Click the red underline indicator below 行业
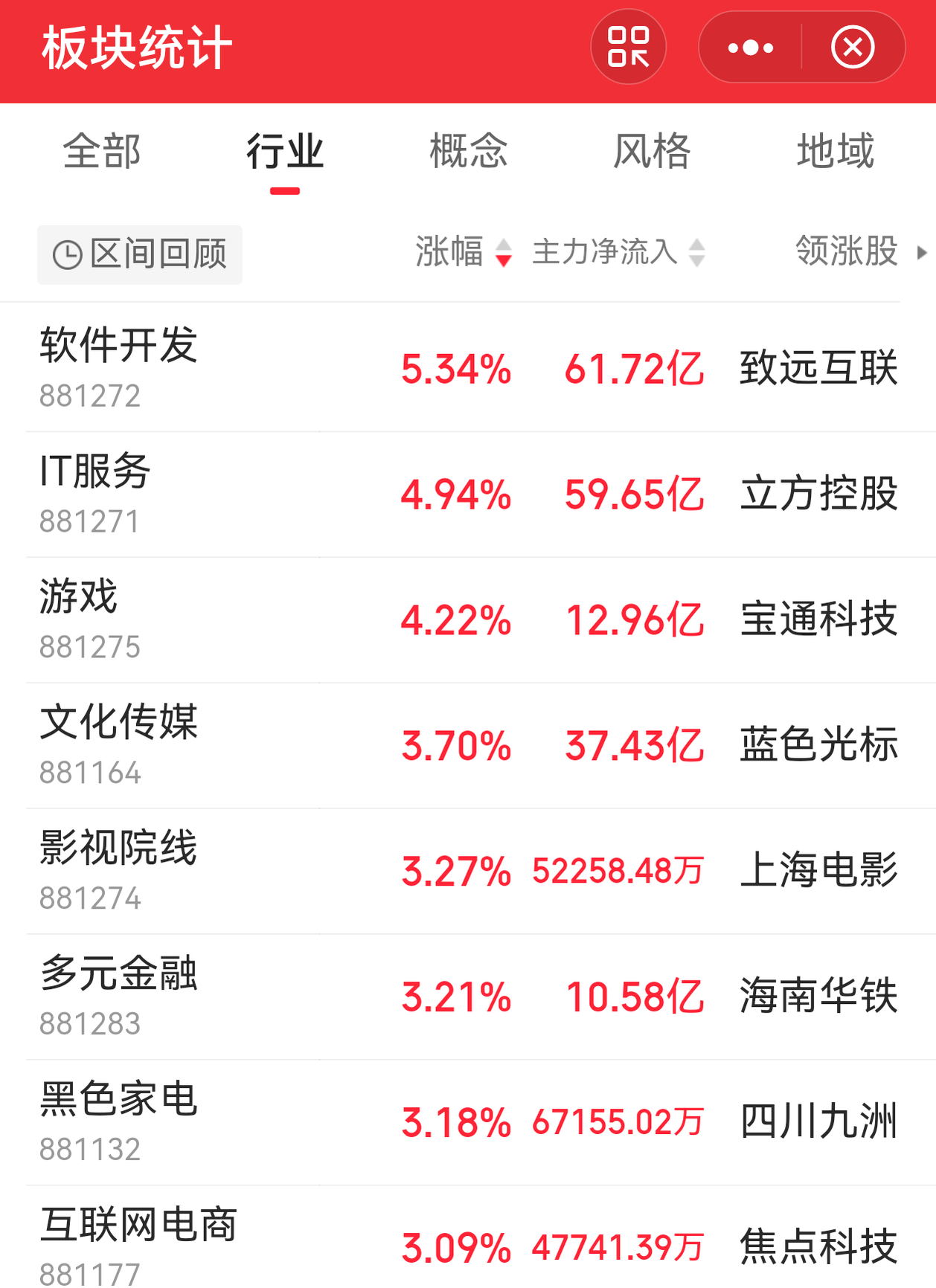Screen dimensions: 936x1288 click(286, 191)
